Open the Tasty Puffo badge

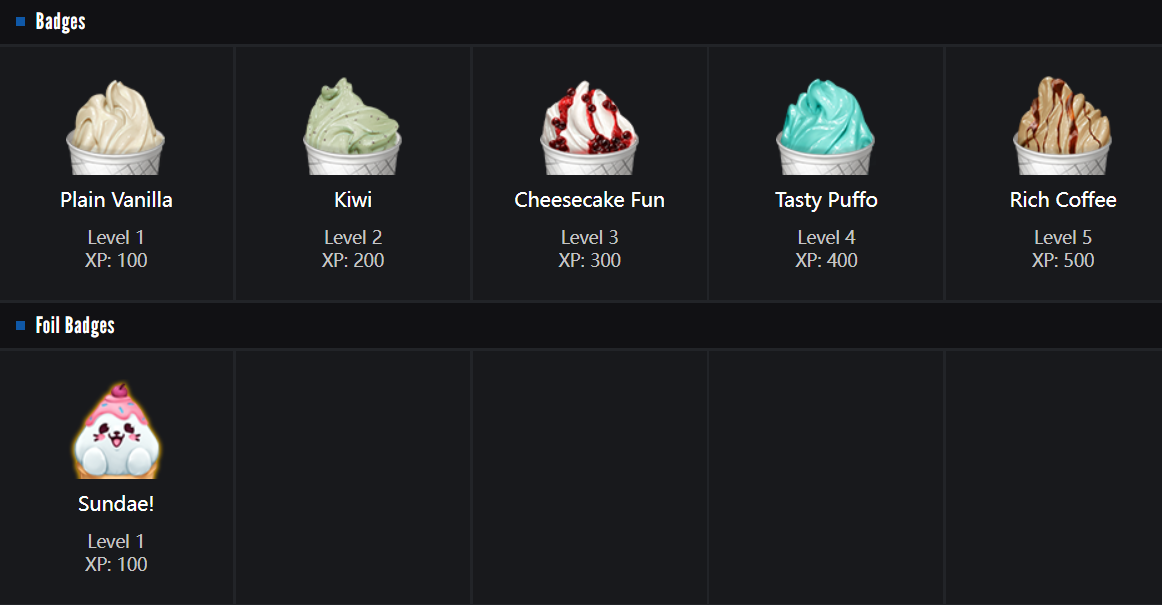[x=825, y=128]
